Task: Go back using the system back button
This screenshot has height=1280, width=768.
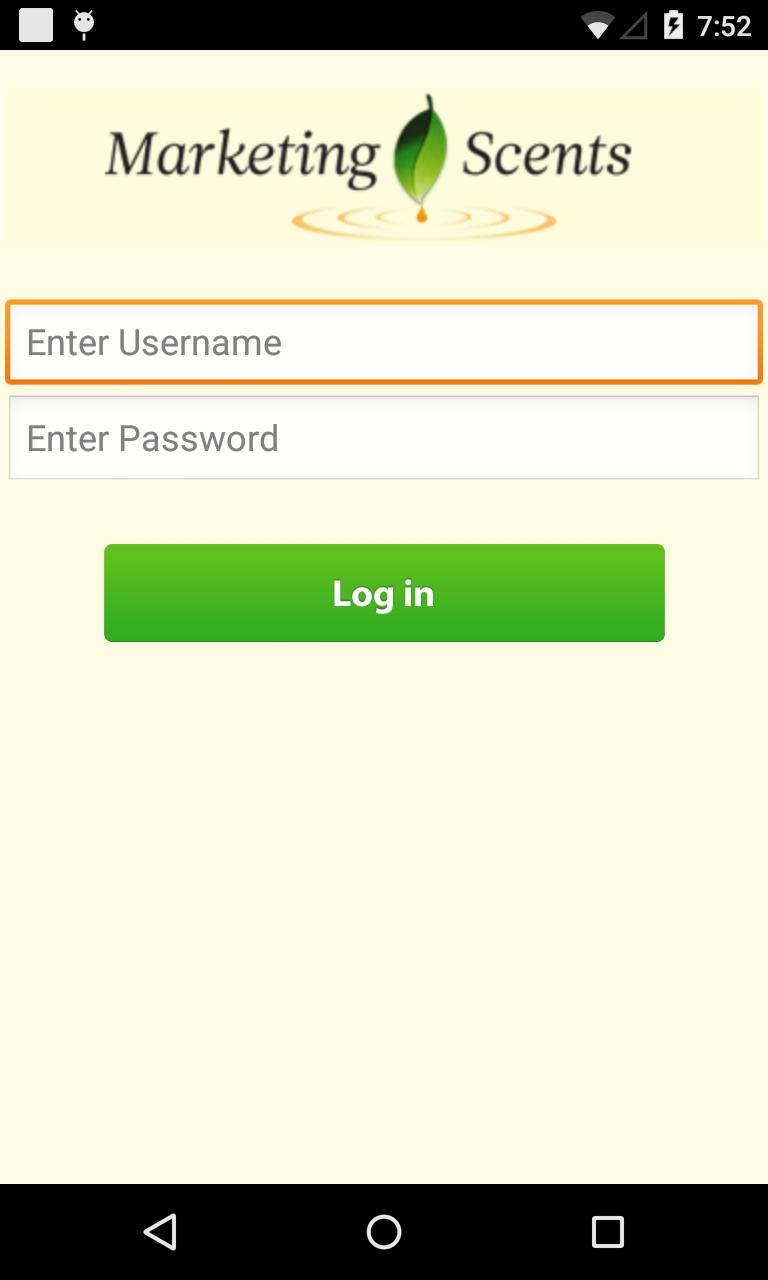Action: point(160,1232)
